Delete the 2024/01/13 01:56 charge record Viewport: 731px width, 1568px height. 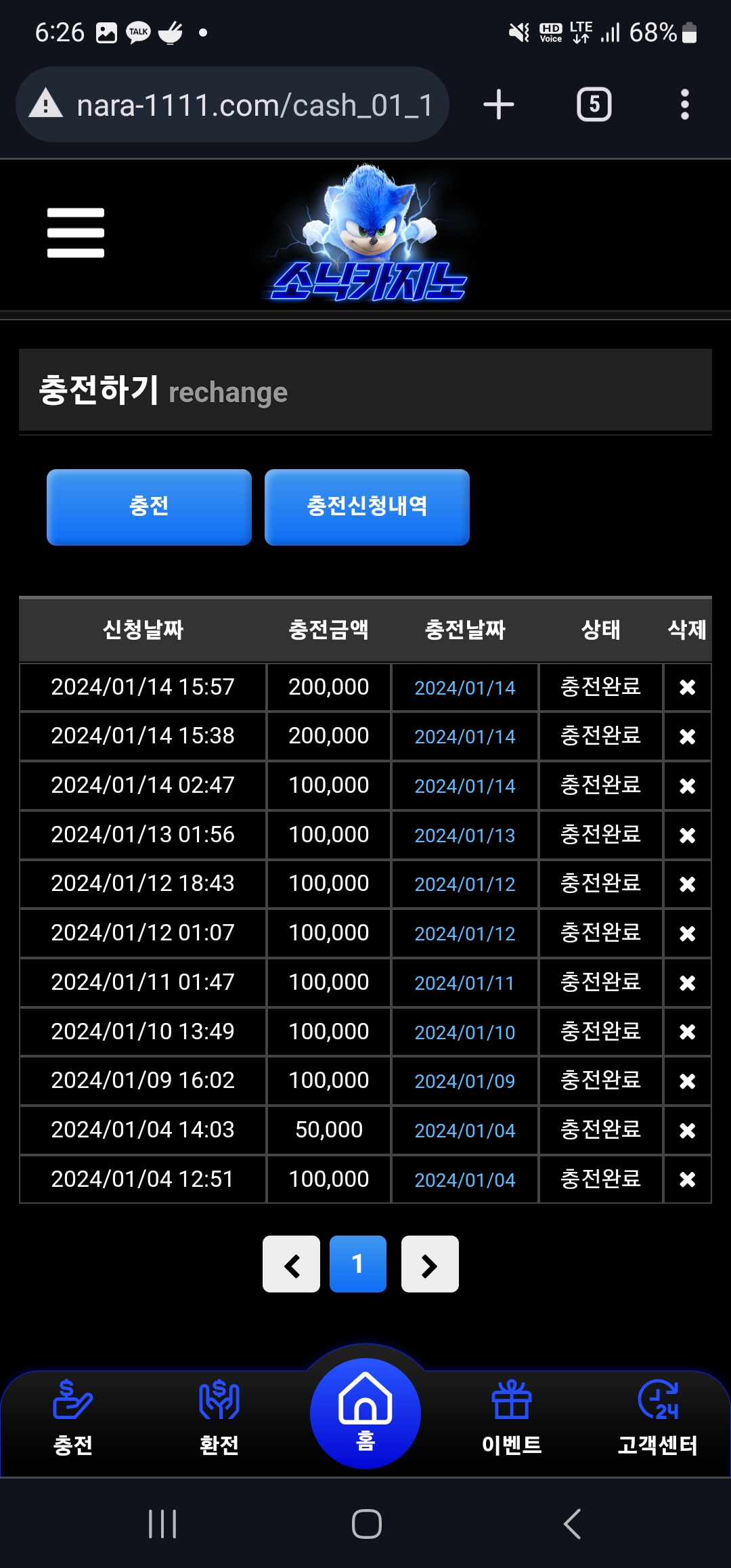(687, 835)
